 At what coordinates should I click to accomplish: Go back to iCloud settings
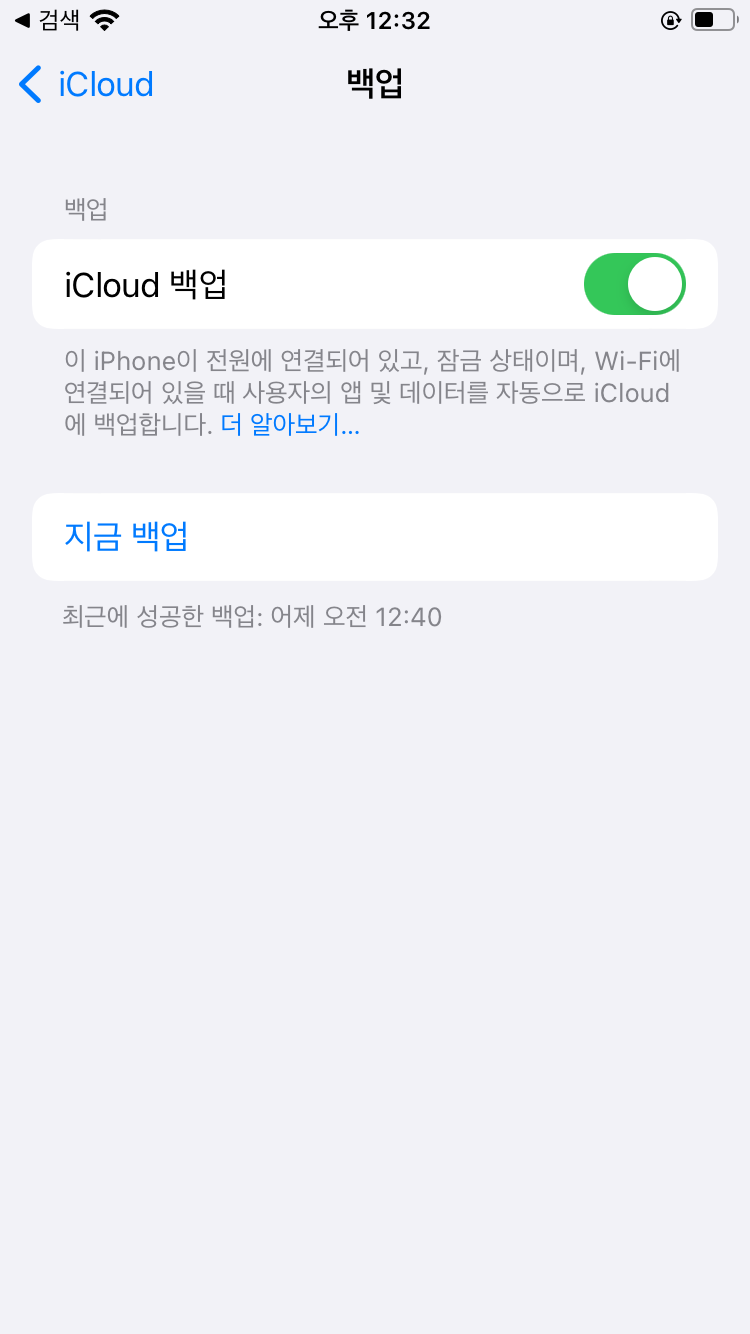[87, 85]
